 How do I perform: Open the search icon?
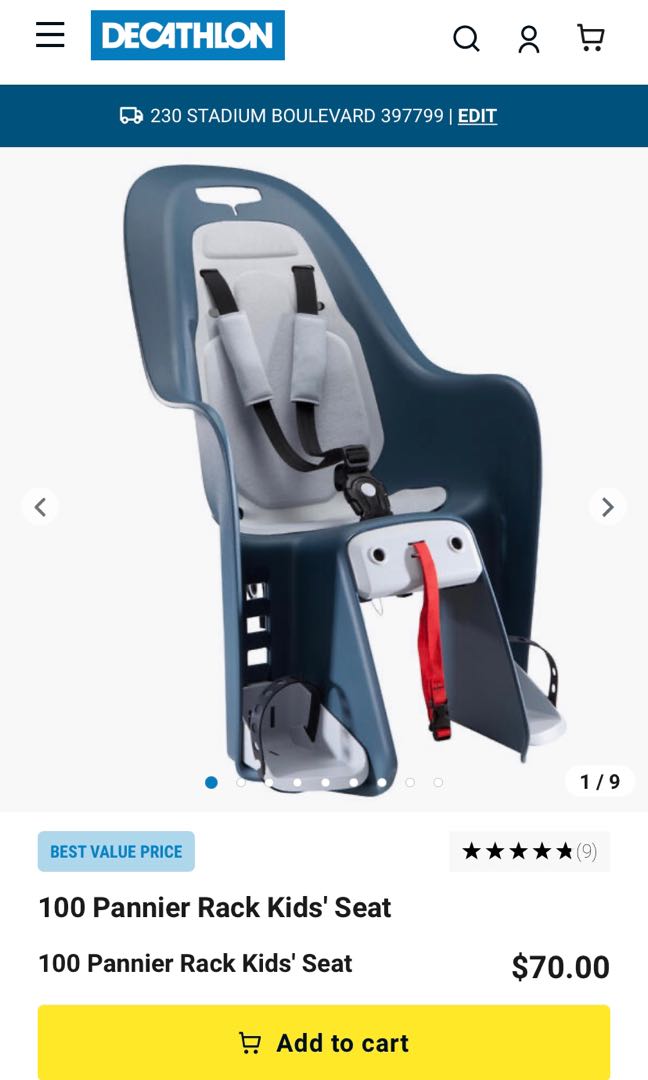tap(466, 38)
